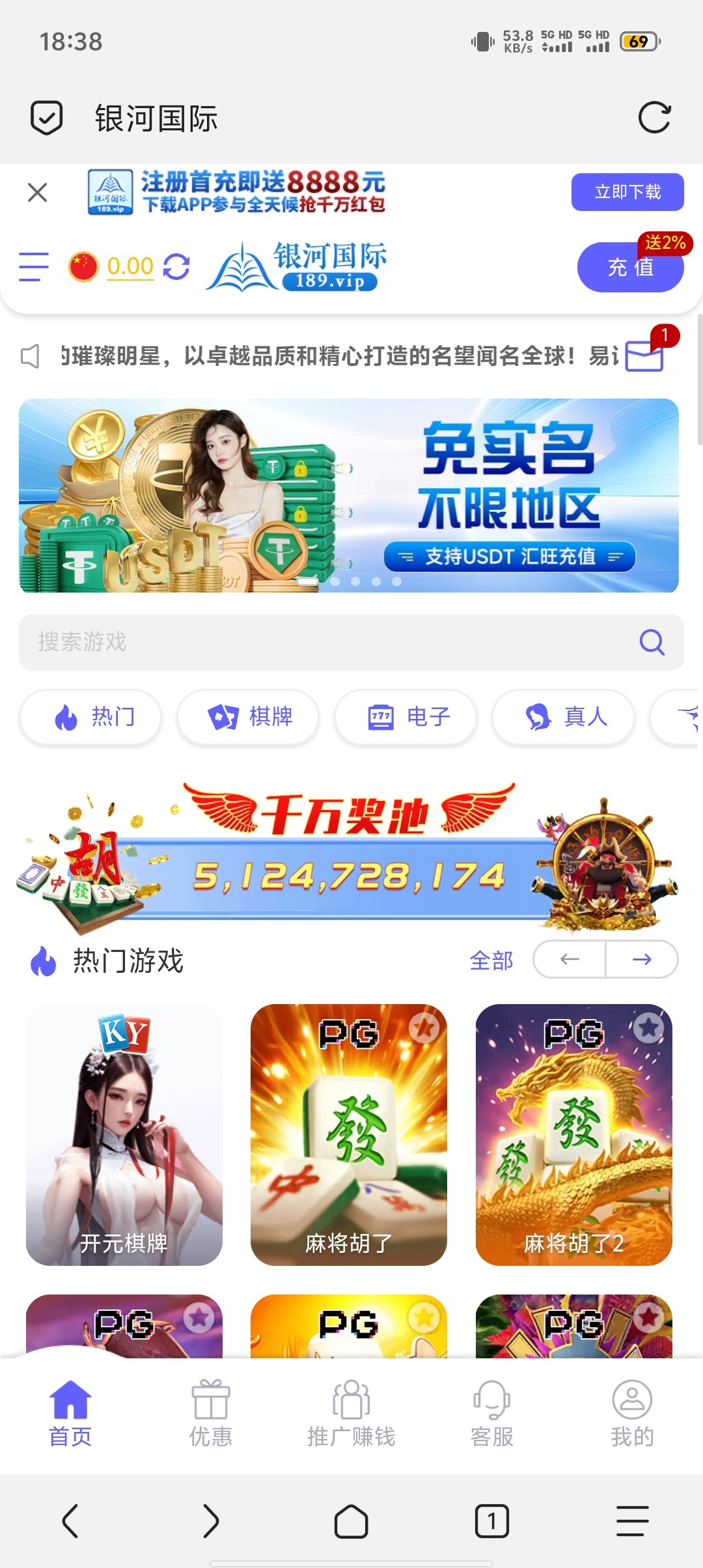Go to next hot games page
The width and height of the screenshot is (703, 1568).
tap(642, 959)
